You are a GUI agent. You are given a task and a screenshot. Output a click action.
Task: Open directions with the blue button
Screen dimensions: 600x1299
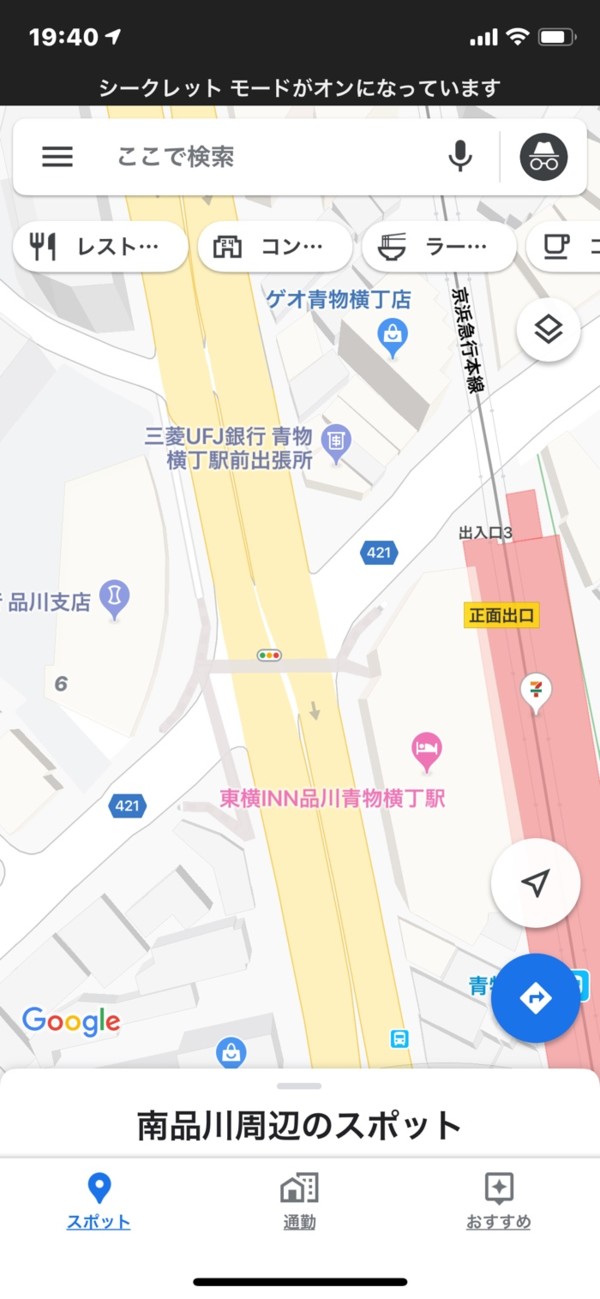click(x=536, y=997)
